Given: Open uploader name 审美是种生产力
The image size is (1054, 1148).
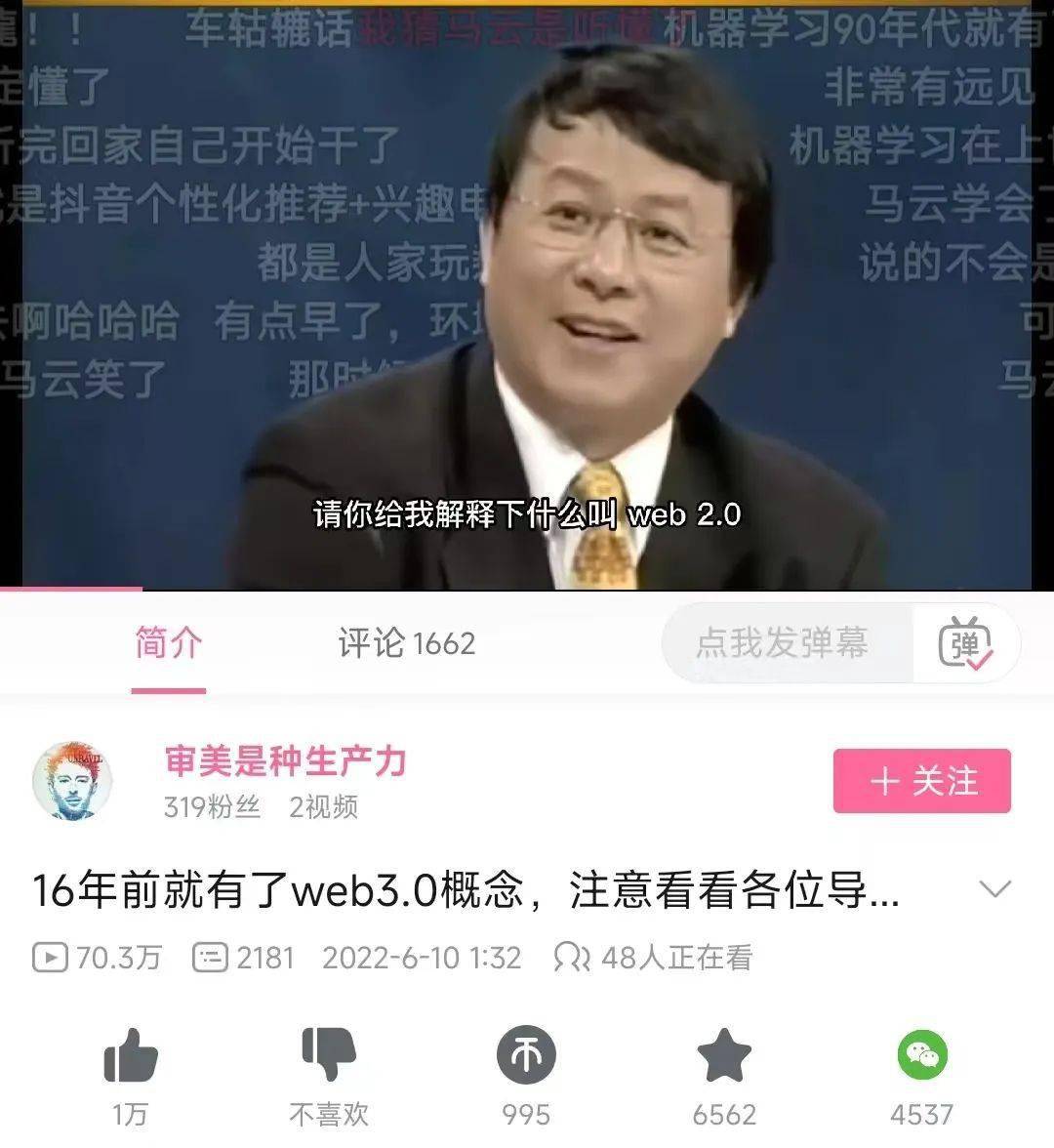Looking at the screenshot, I should [285, 761].
